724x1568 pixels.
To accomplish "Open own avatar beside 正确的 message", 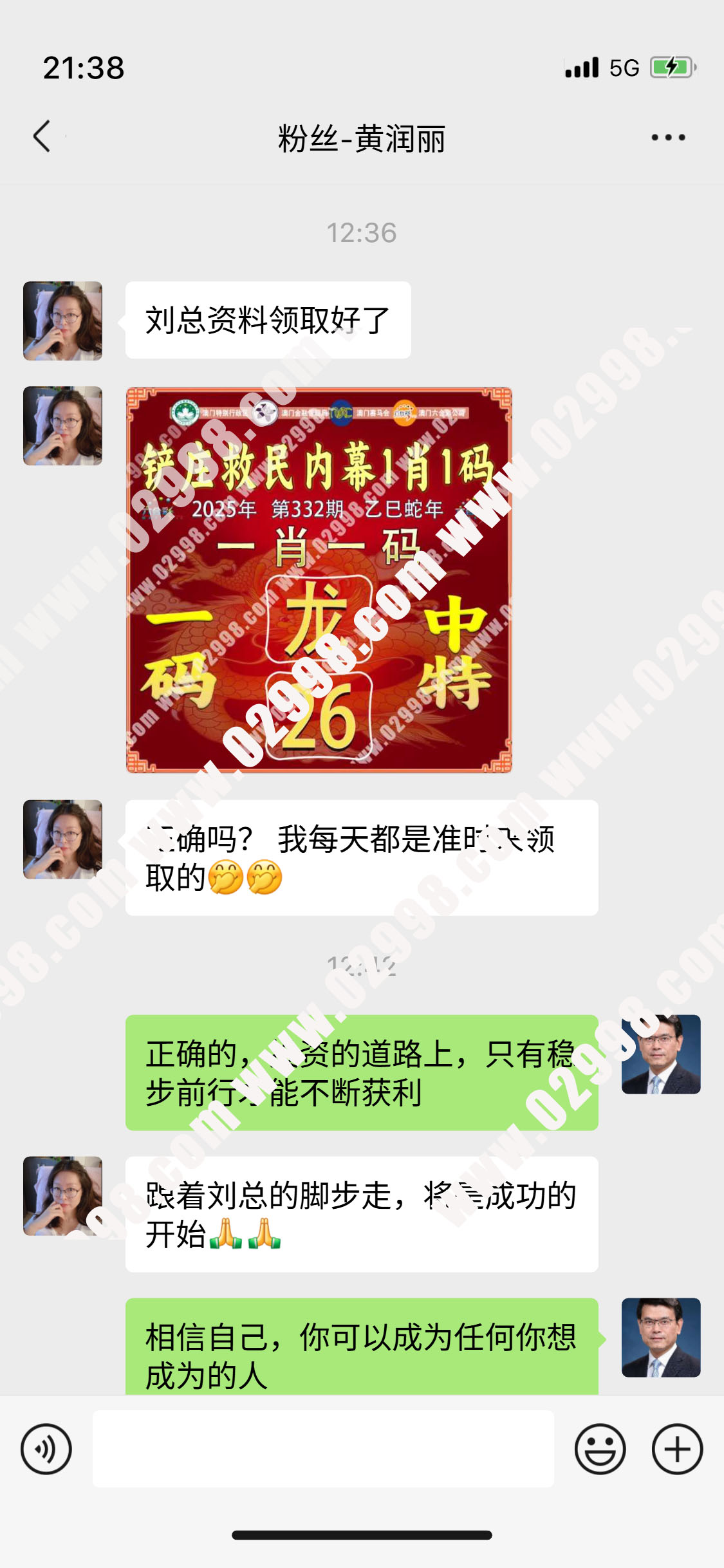I will pyautogui.click(x=660, y=1054).
